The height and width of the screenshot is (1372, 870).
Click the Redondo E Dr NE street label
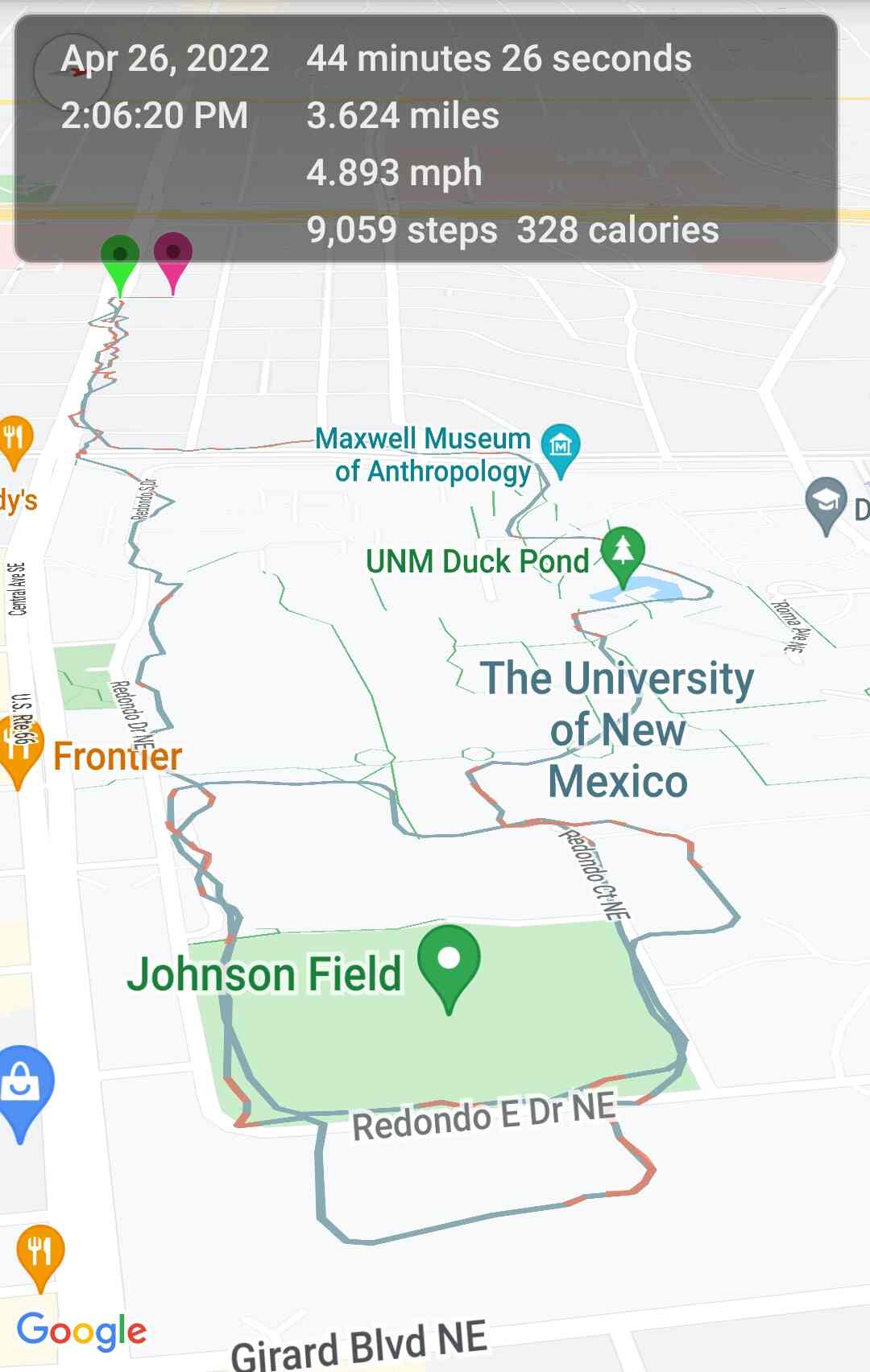pos(487,1117)
